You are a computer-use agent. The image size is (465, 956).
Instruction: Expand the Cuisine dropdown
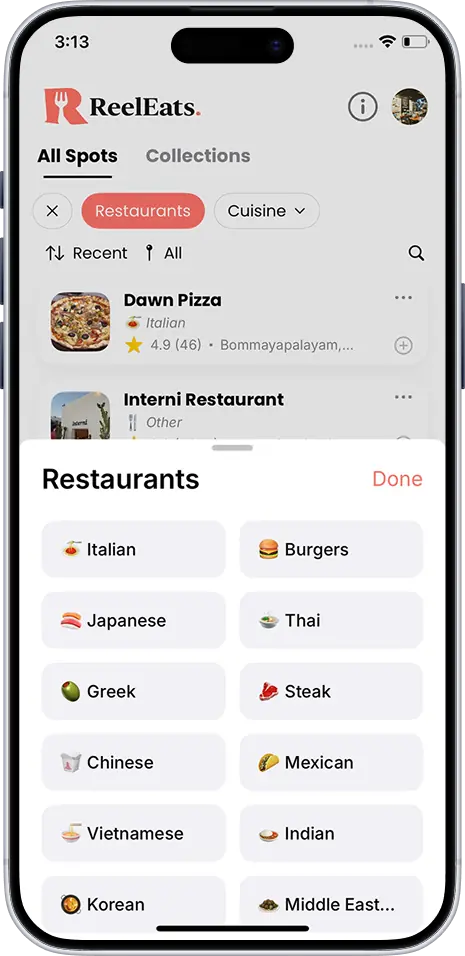click(267, 211)
